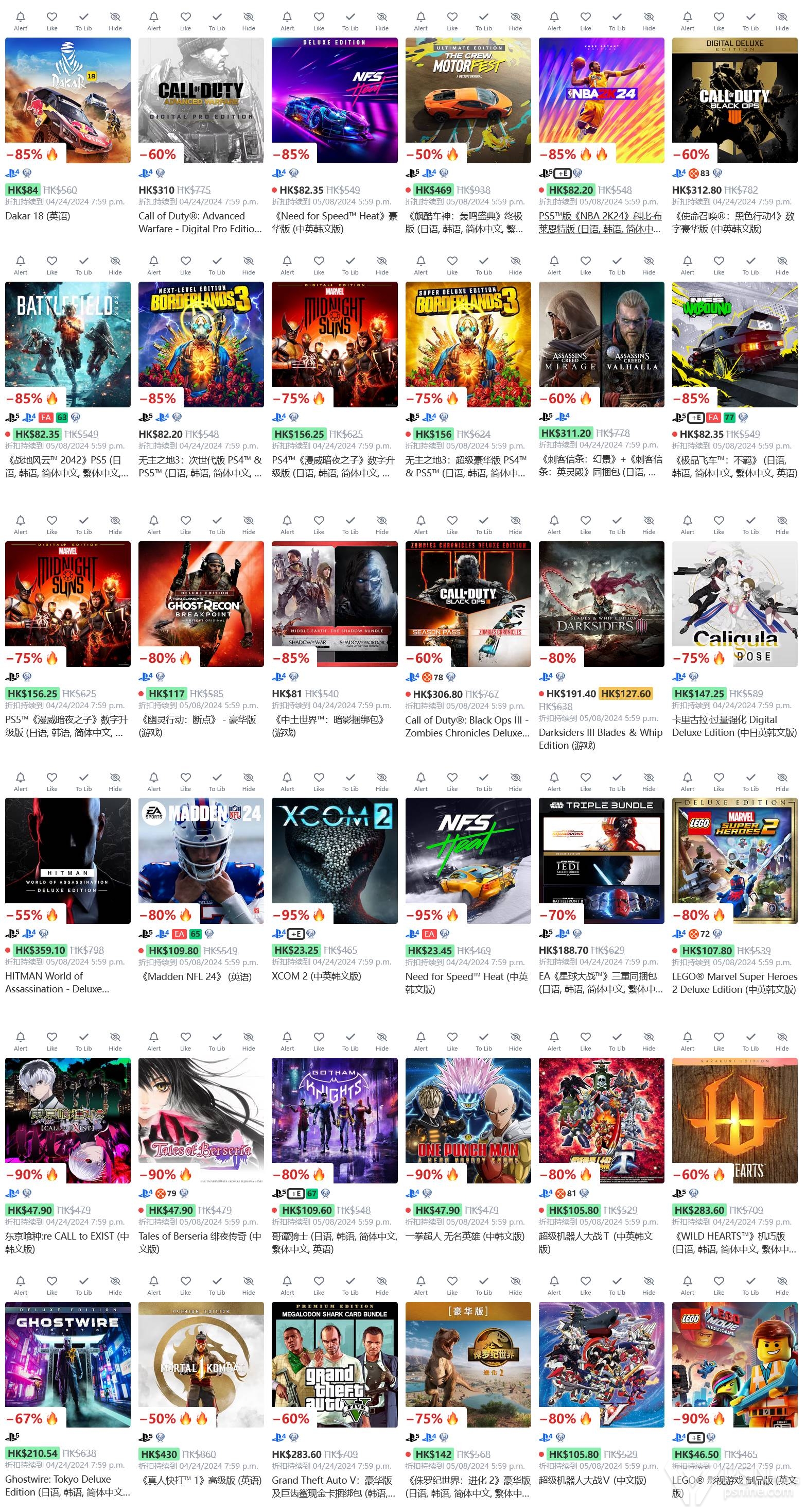Add Ghostwire Tokyo Deluxe Edition to library
Screen dimensions: 806x1512
84,1285
